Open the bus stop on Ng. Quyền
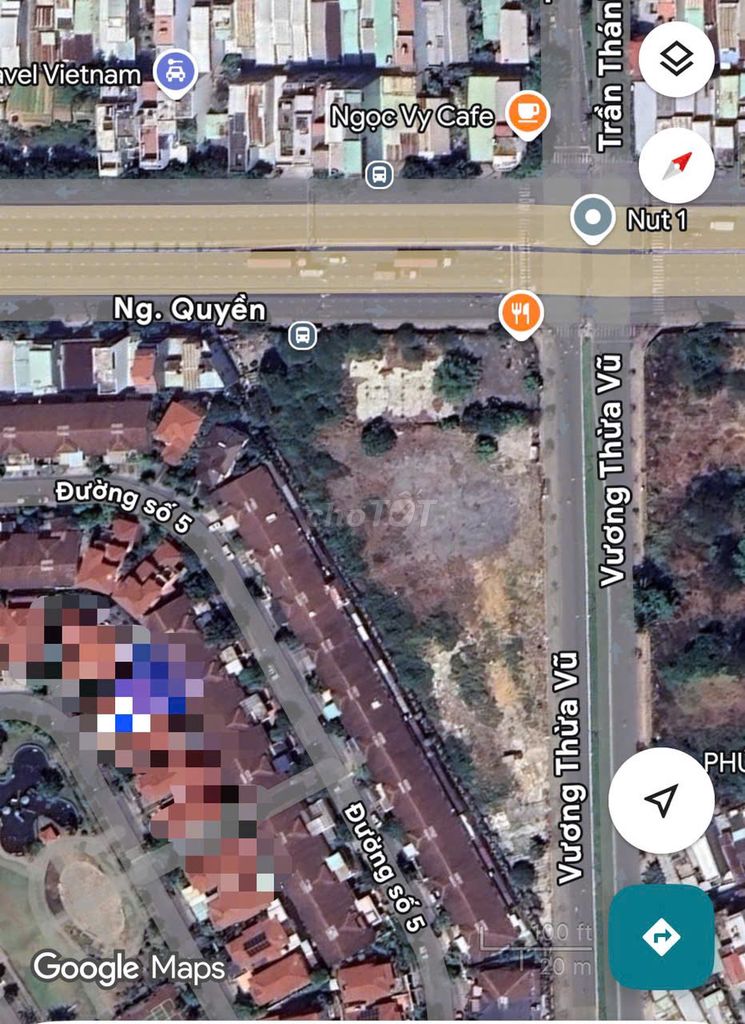Viewport: 745px width, 1024px height. [303, 335]
